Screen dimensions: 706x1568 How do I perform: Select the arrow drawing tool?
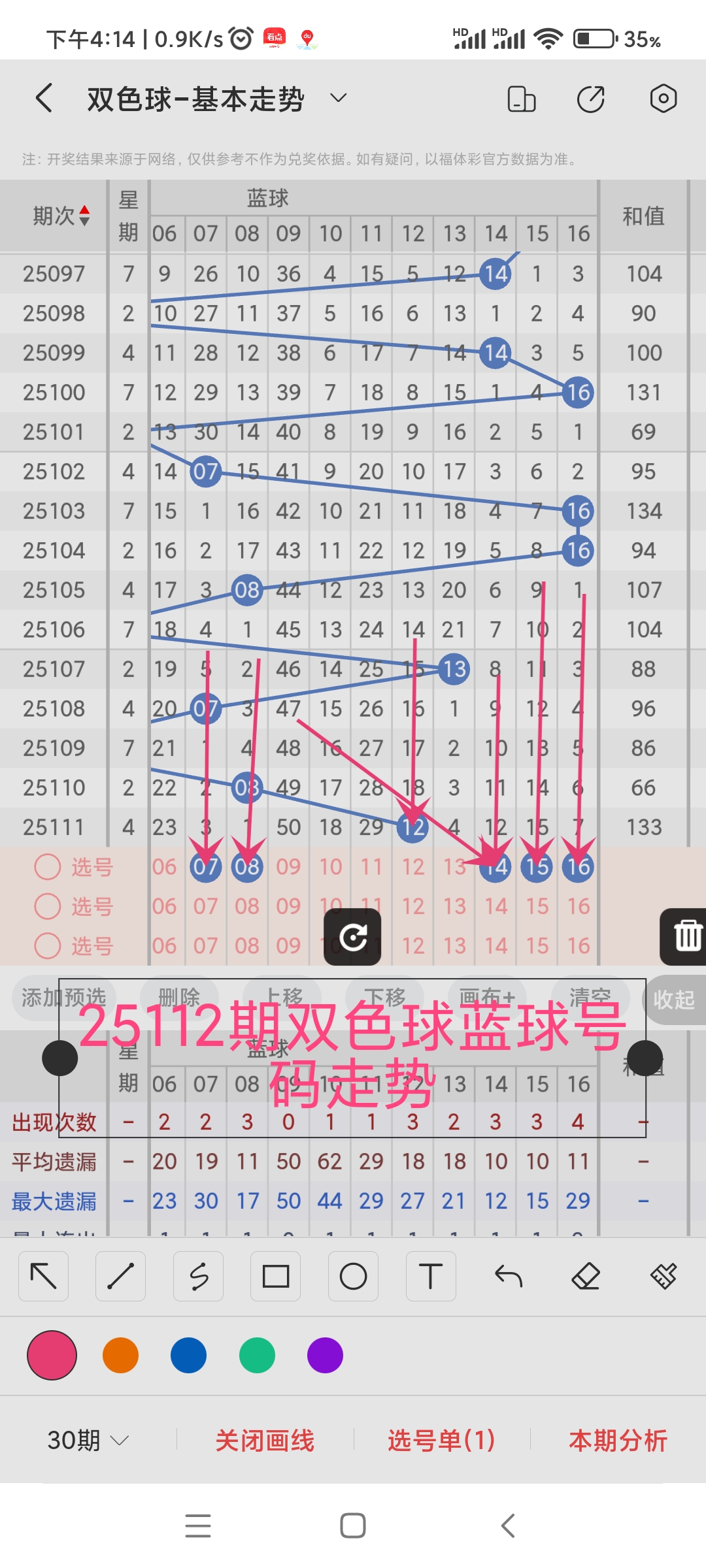pos(43,1276)
